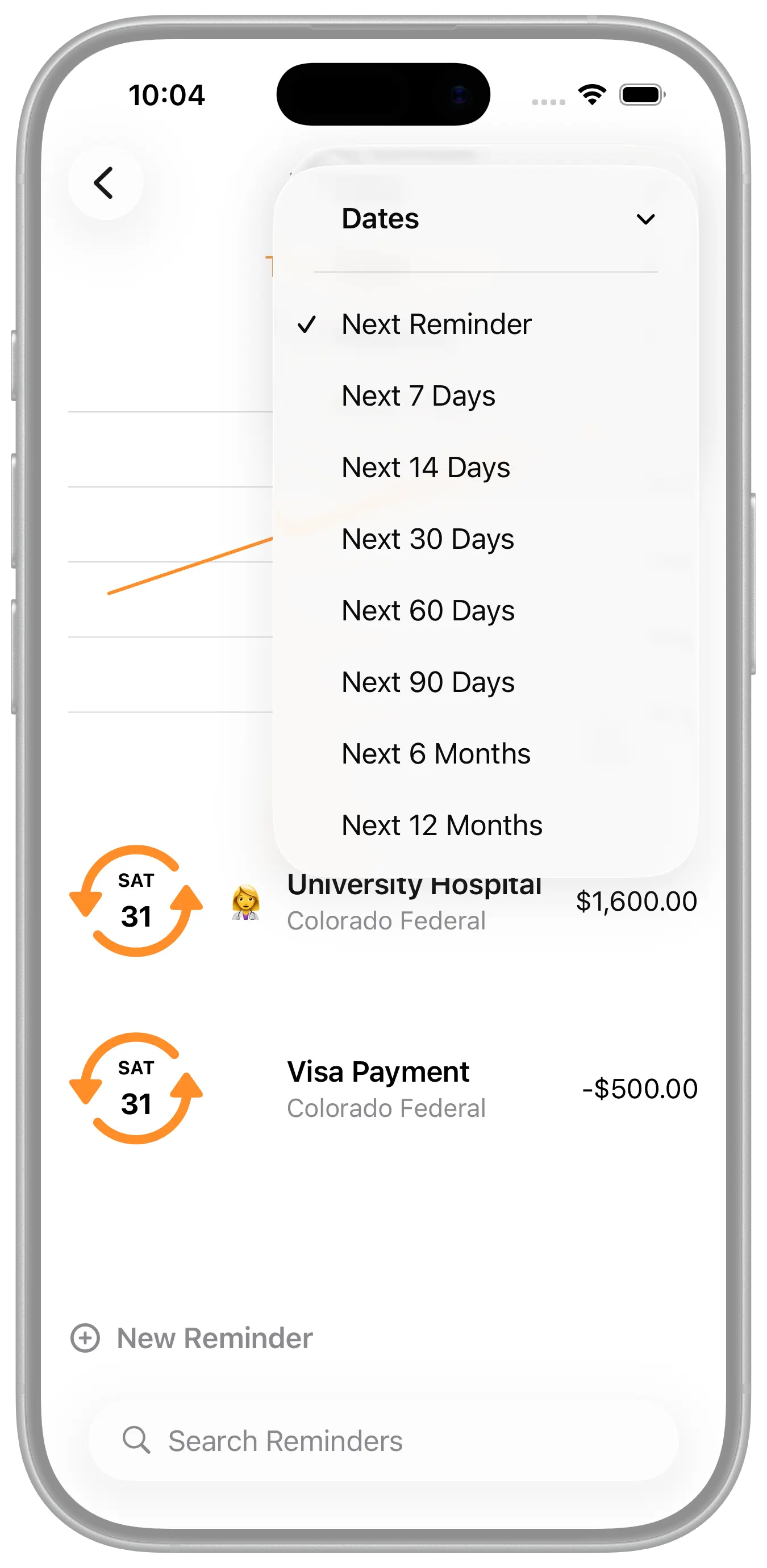The width and height of the screenshot is (767, 1568).
Task: Set range to Next 90 Days
Action: click(427, 682)
